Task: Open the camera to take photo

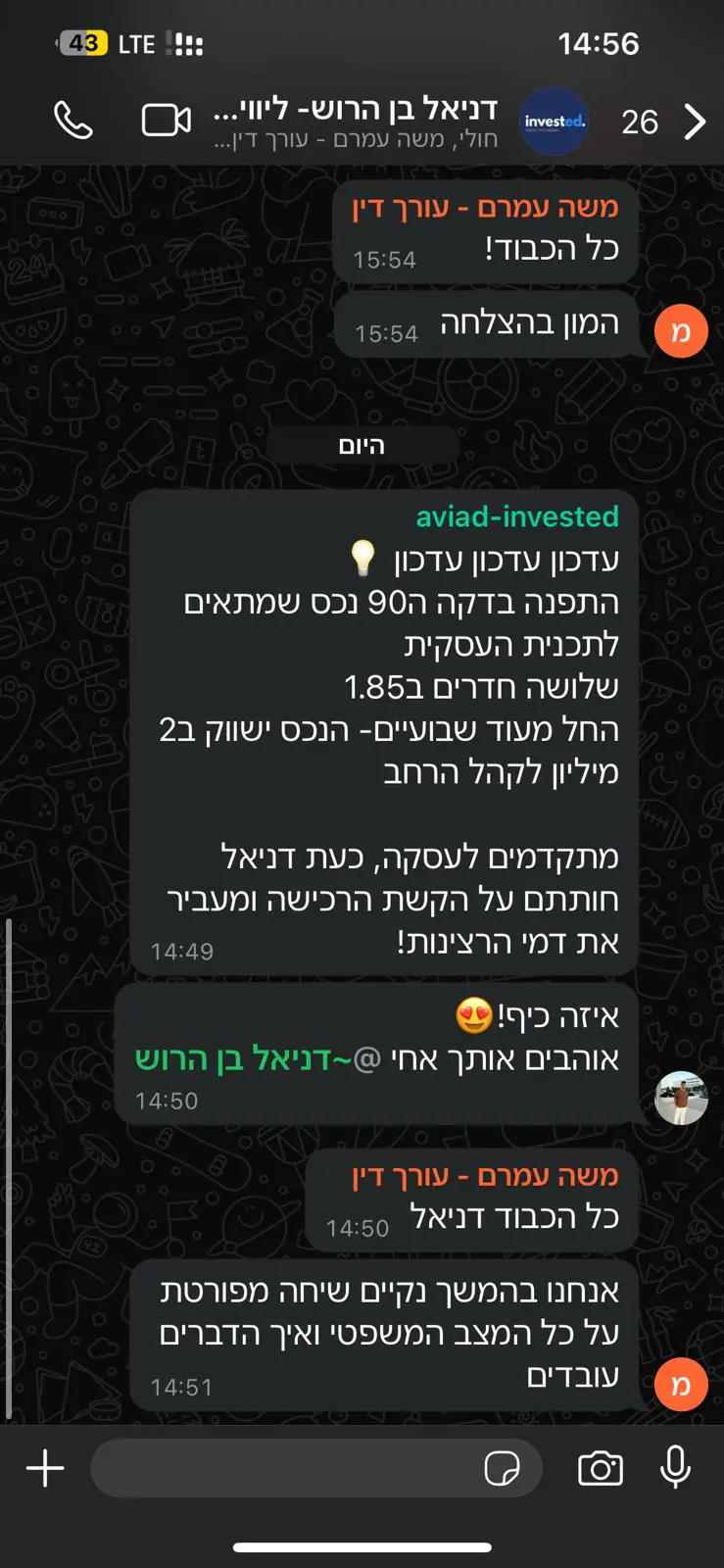Action: click(601, 1468)
